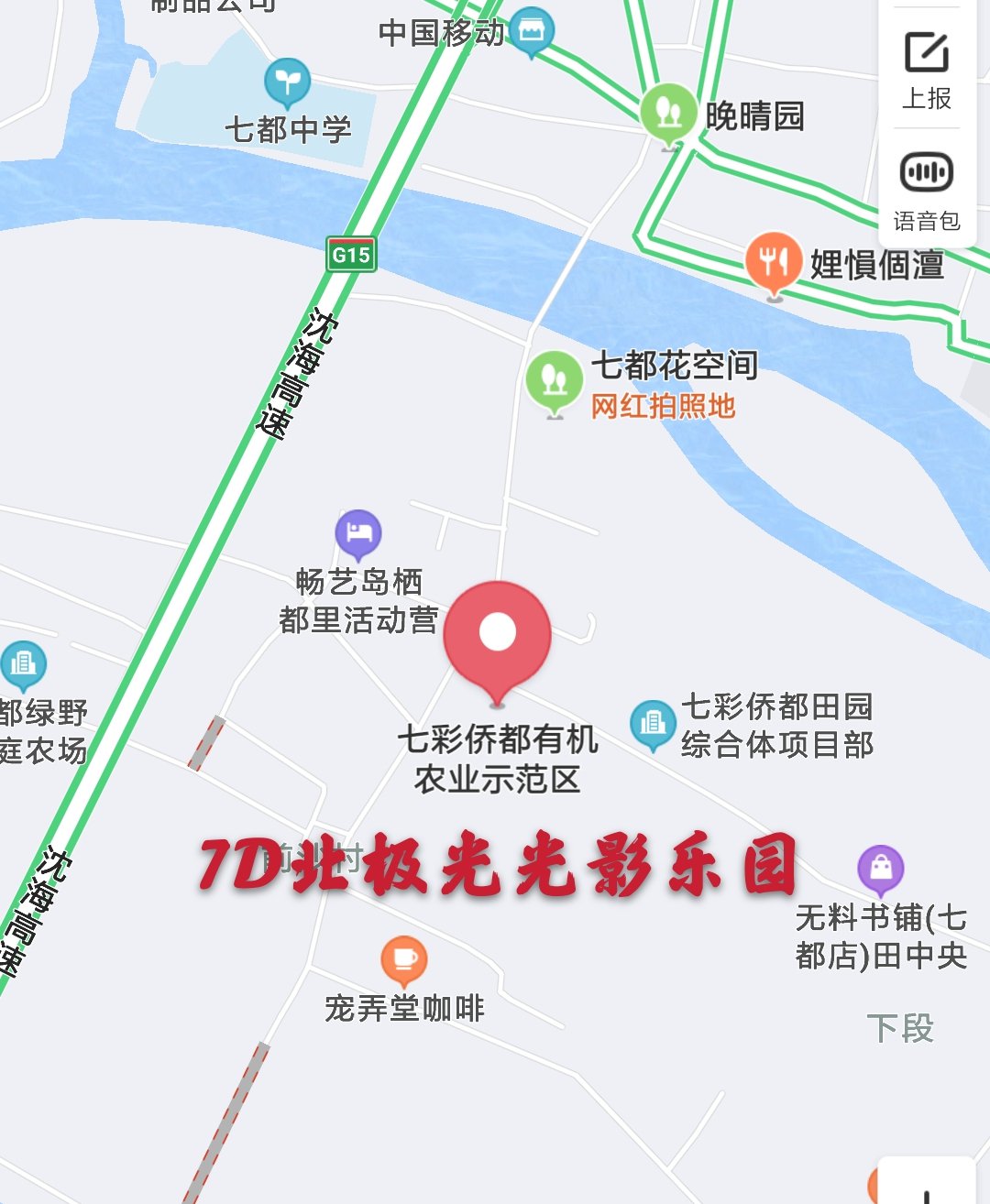Select the 中国移动 store marker
This screenshot has height=1204, width=990.
tap(531, 31)
